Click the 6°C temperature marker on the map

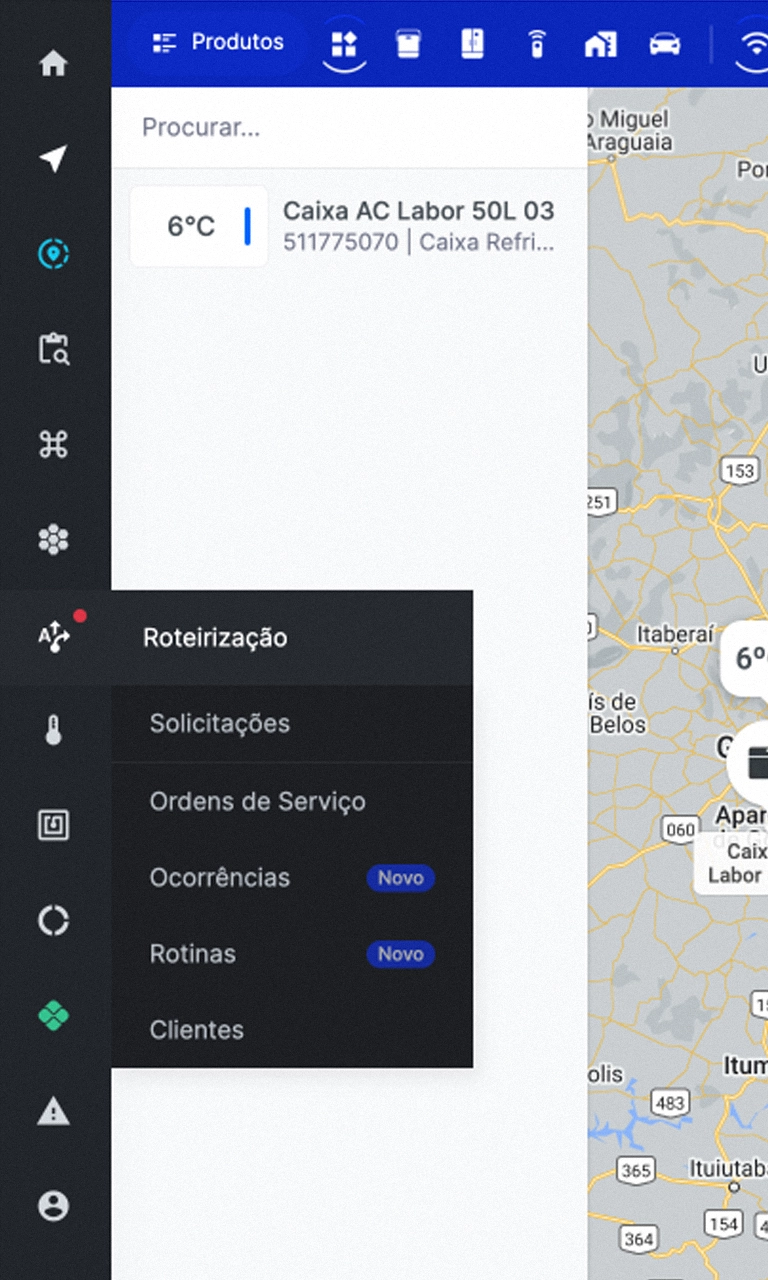745,658
